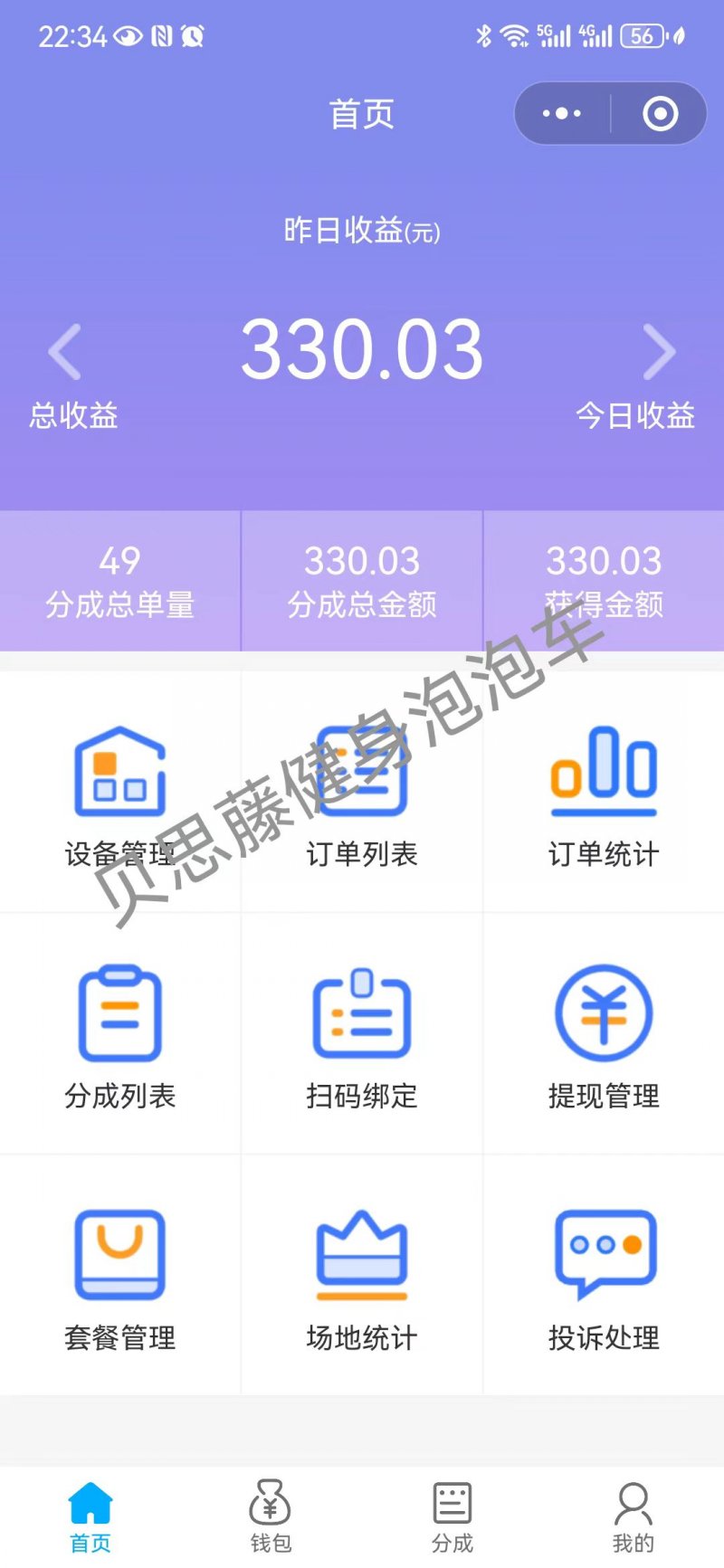The image size is (724, 1568).
Task: Open the mini program more options menu
Action: point(562,114)
